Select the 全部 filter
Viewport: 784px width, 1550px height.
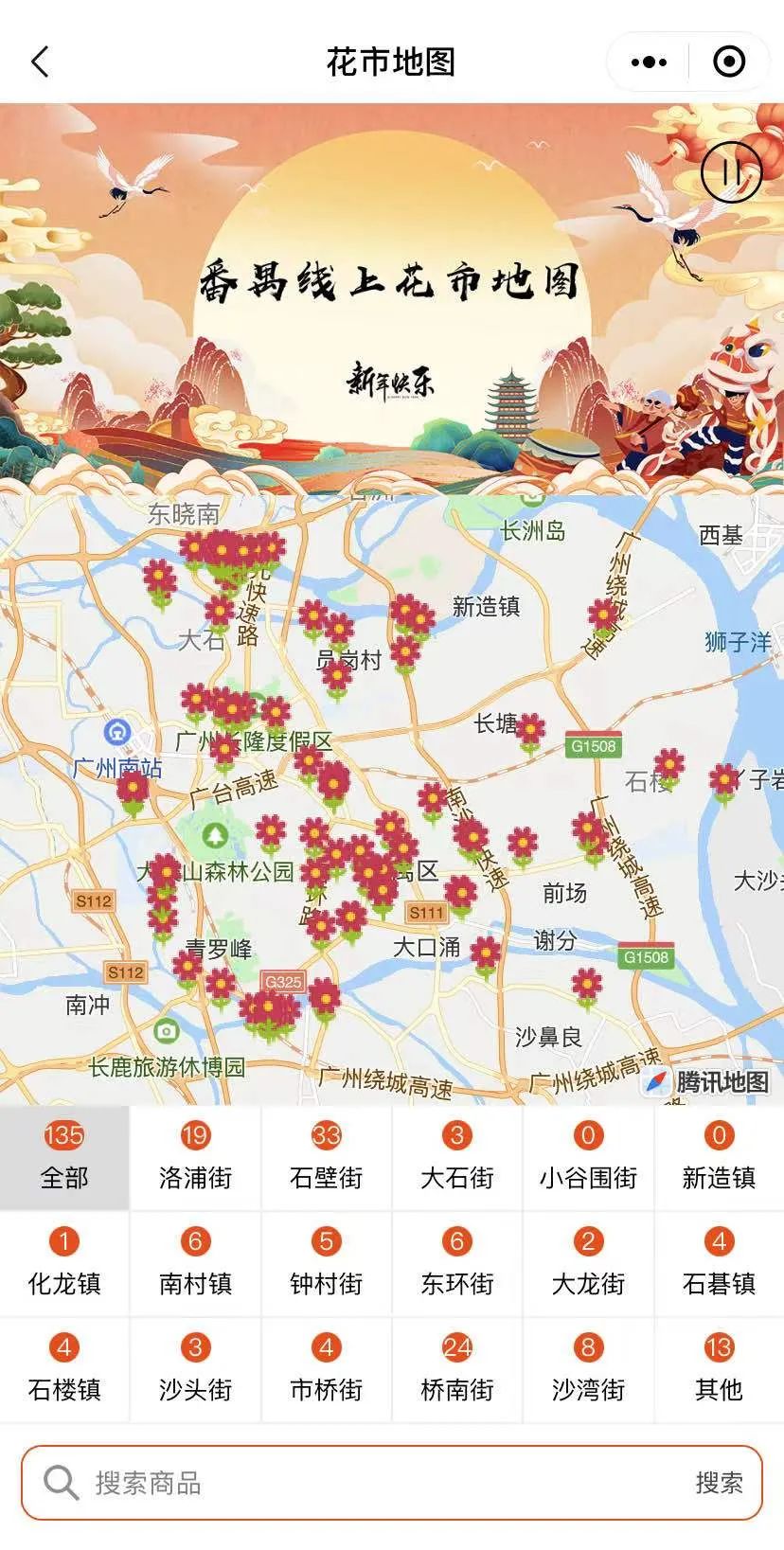pyautogui.click(x=63, y=1157)
